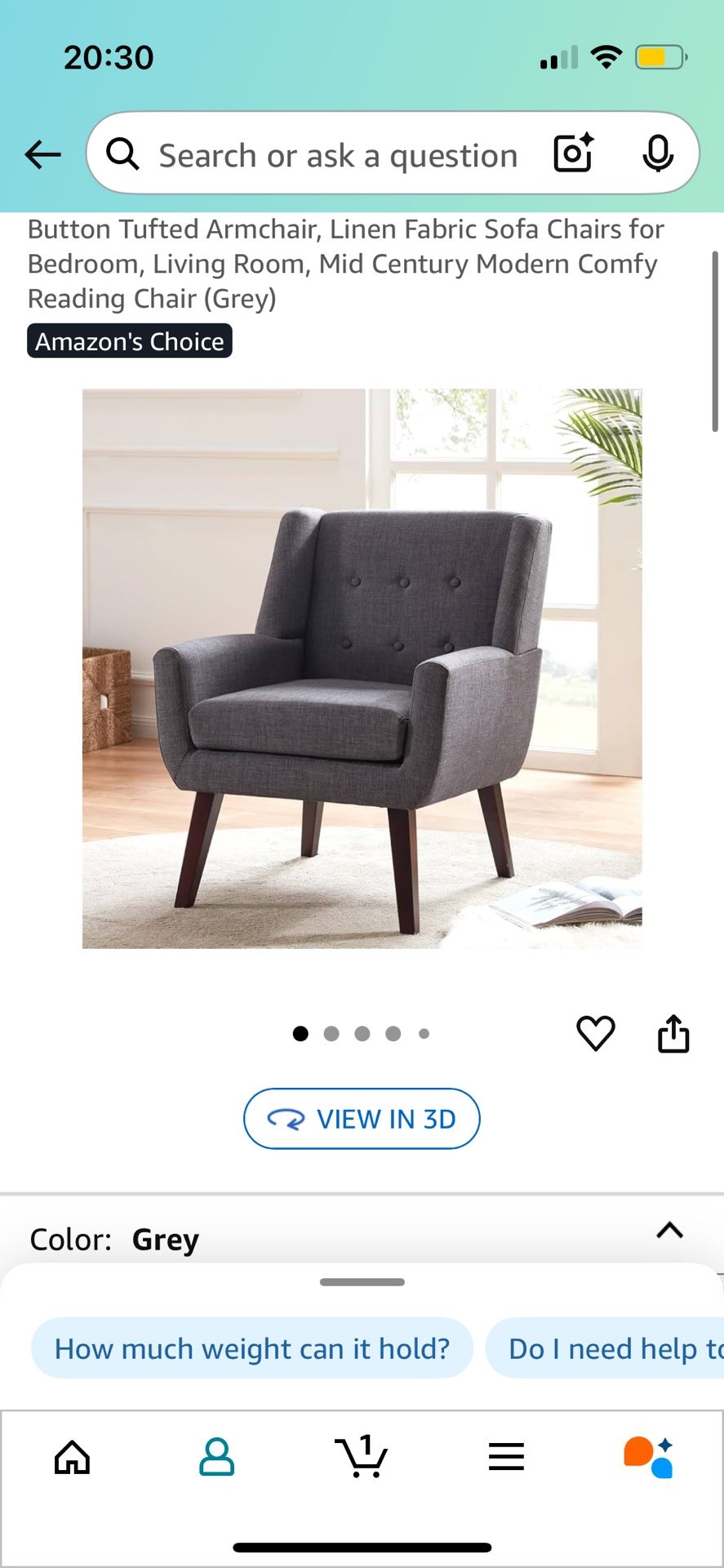Collapse the Color: Grey section
This screenshot has height=1568, width=724.
pos(669,1231)
